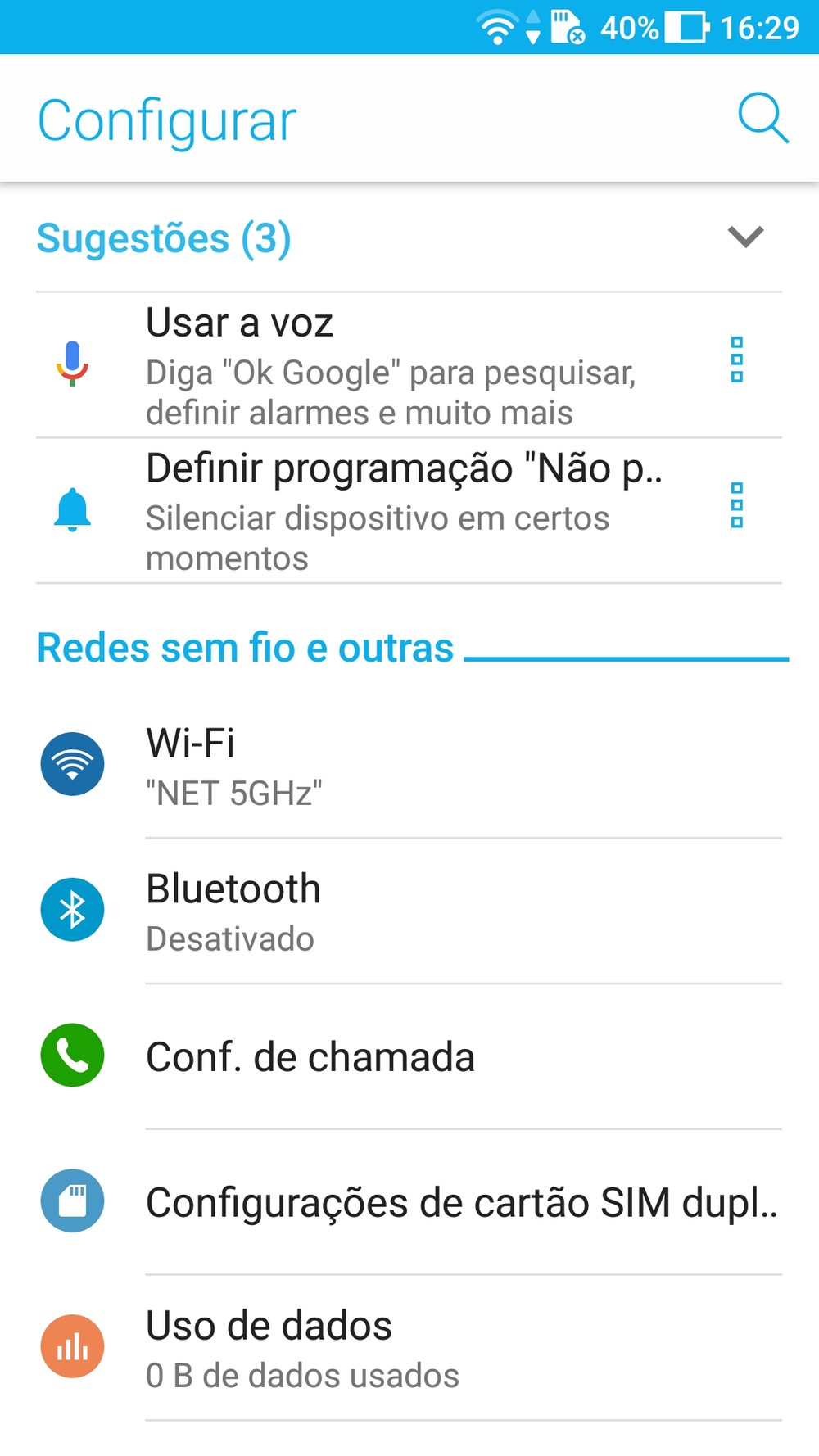Collapse the Sugestões section chevron
Screen dimensions: 819x1456
[745, 237]
